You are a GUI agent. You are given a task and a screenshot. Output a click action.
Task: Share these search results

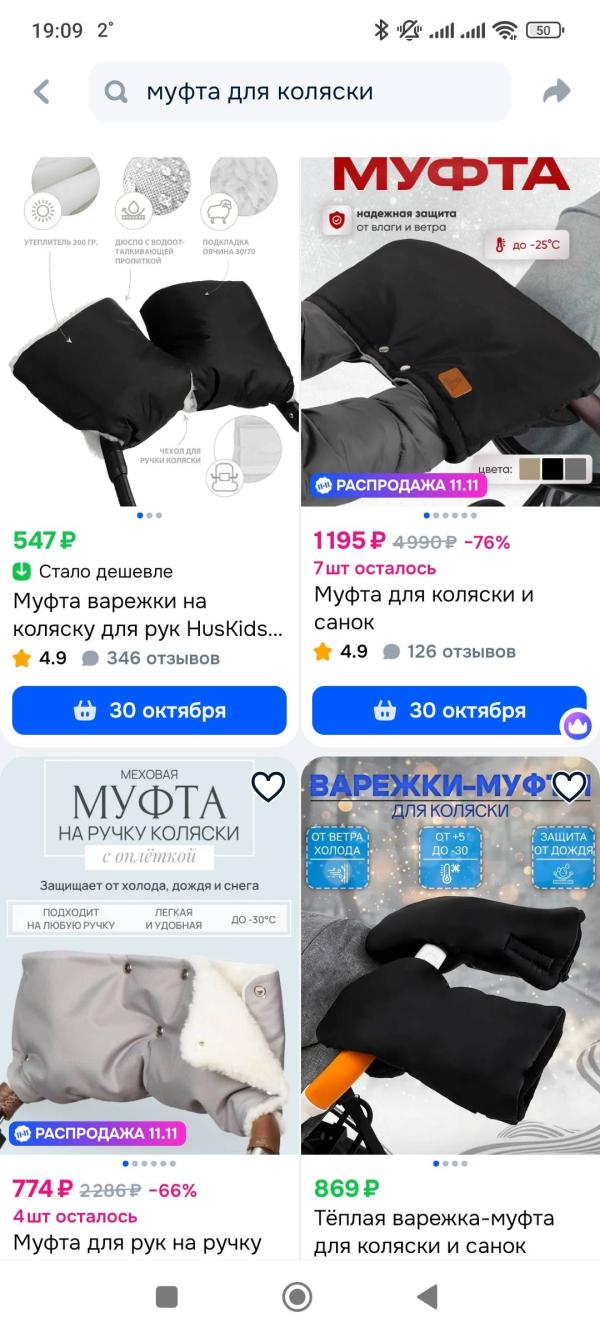pyautogui.click(x=556, y=92)
